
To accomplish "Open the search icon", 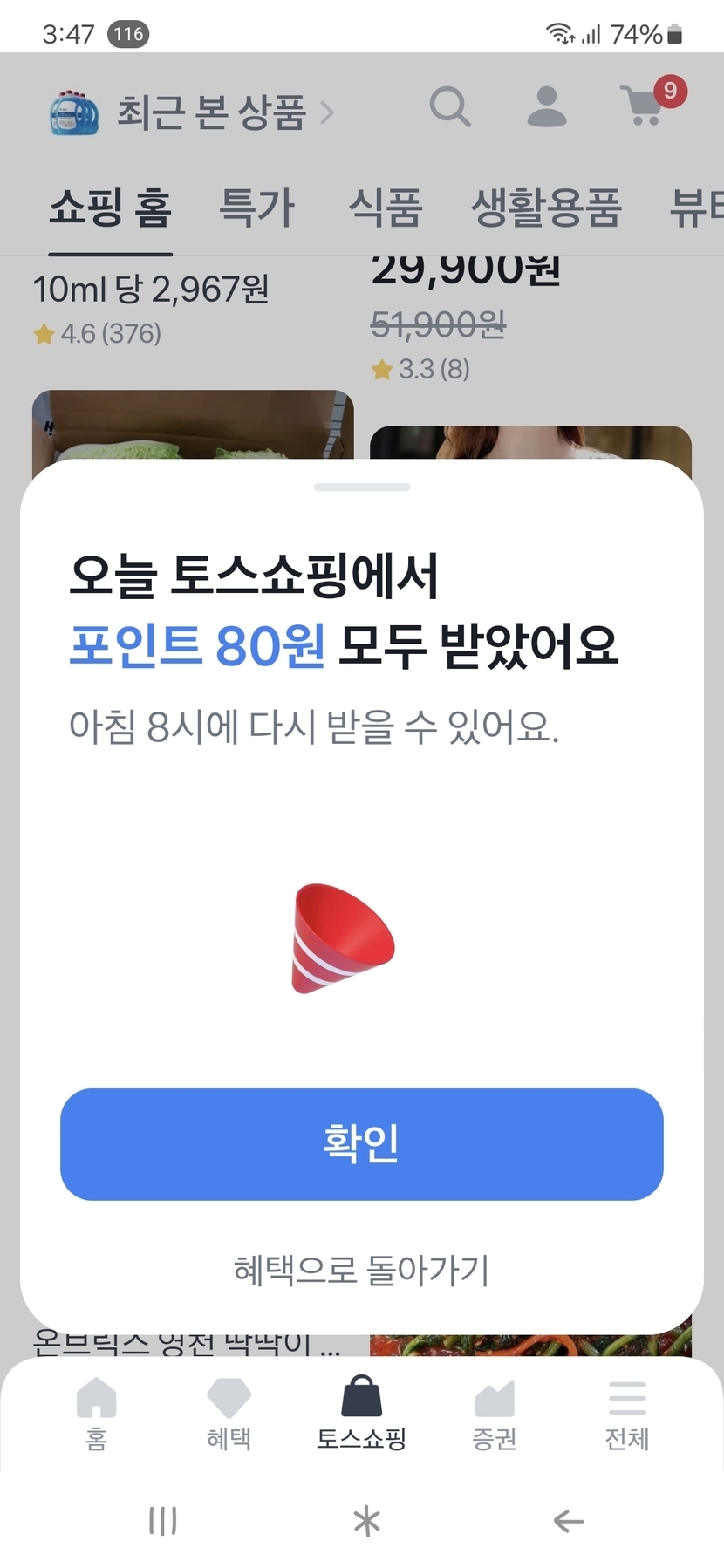I will 450,107.
